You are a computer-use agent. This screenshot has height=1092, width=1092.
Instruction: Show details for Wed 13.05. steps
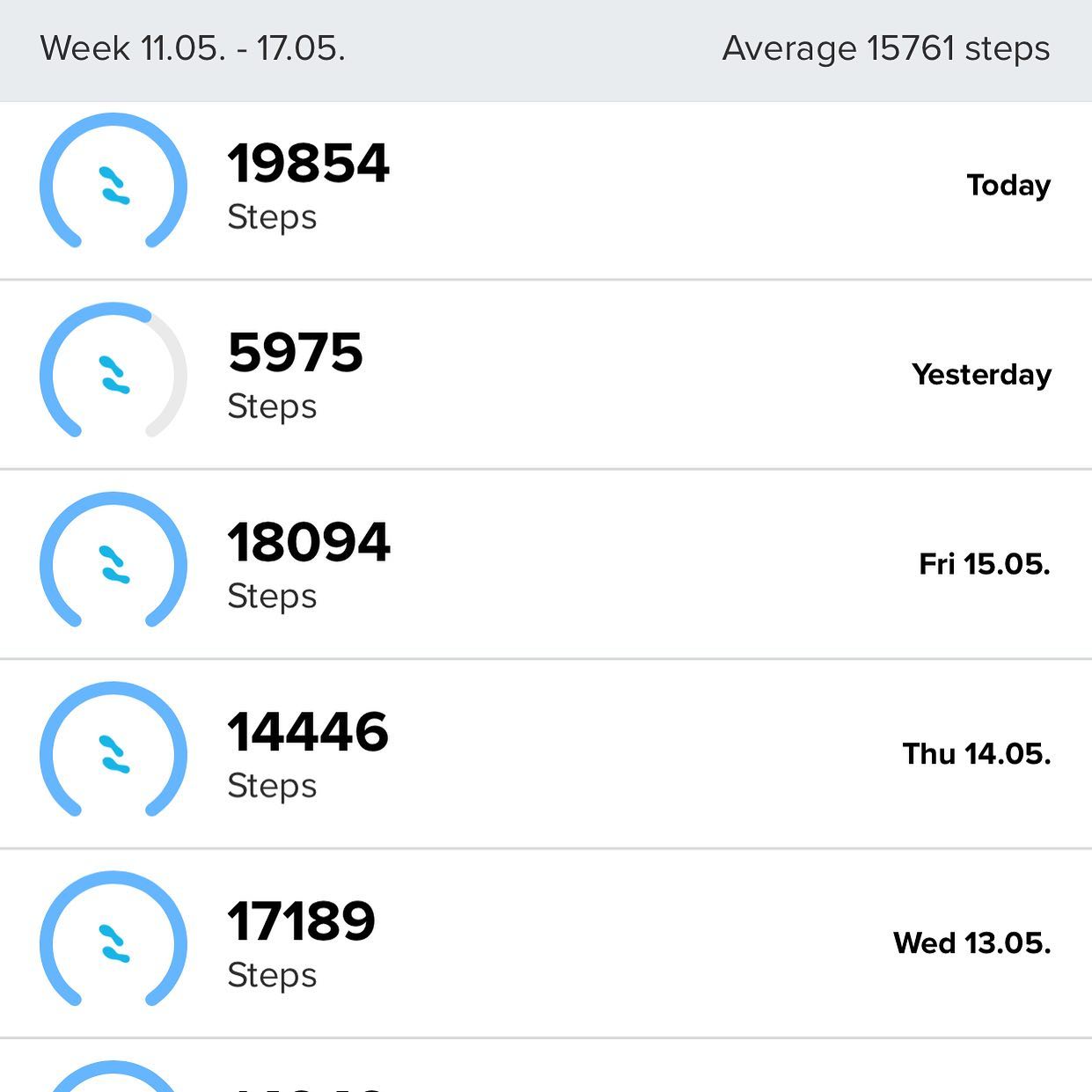pyautogui.click(x=546, y=944)
